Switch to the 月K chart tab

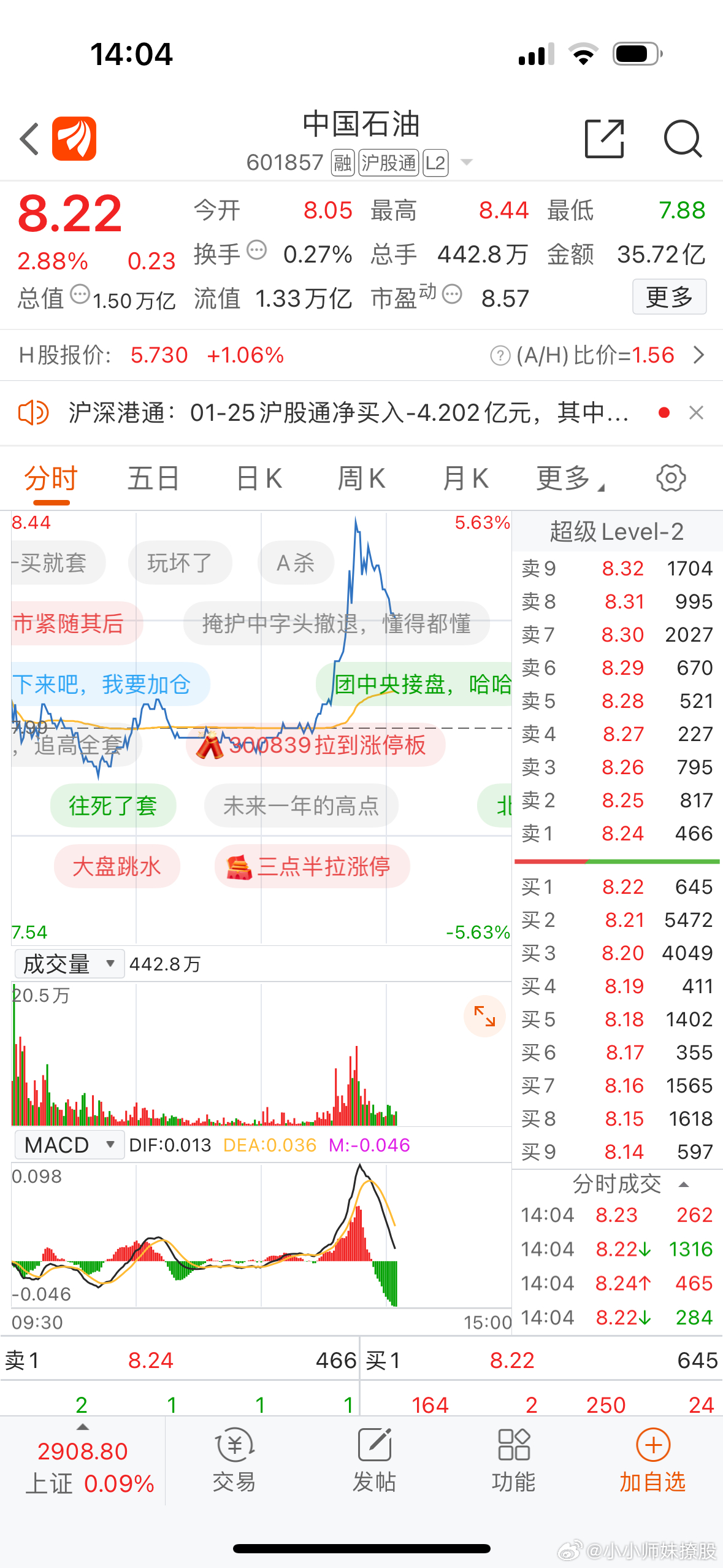click(x=465, y=478)
